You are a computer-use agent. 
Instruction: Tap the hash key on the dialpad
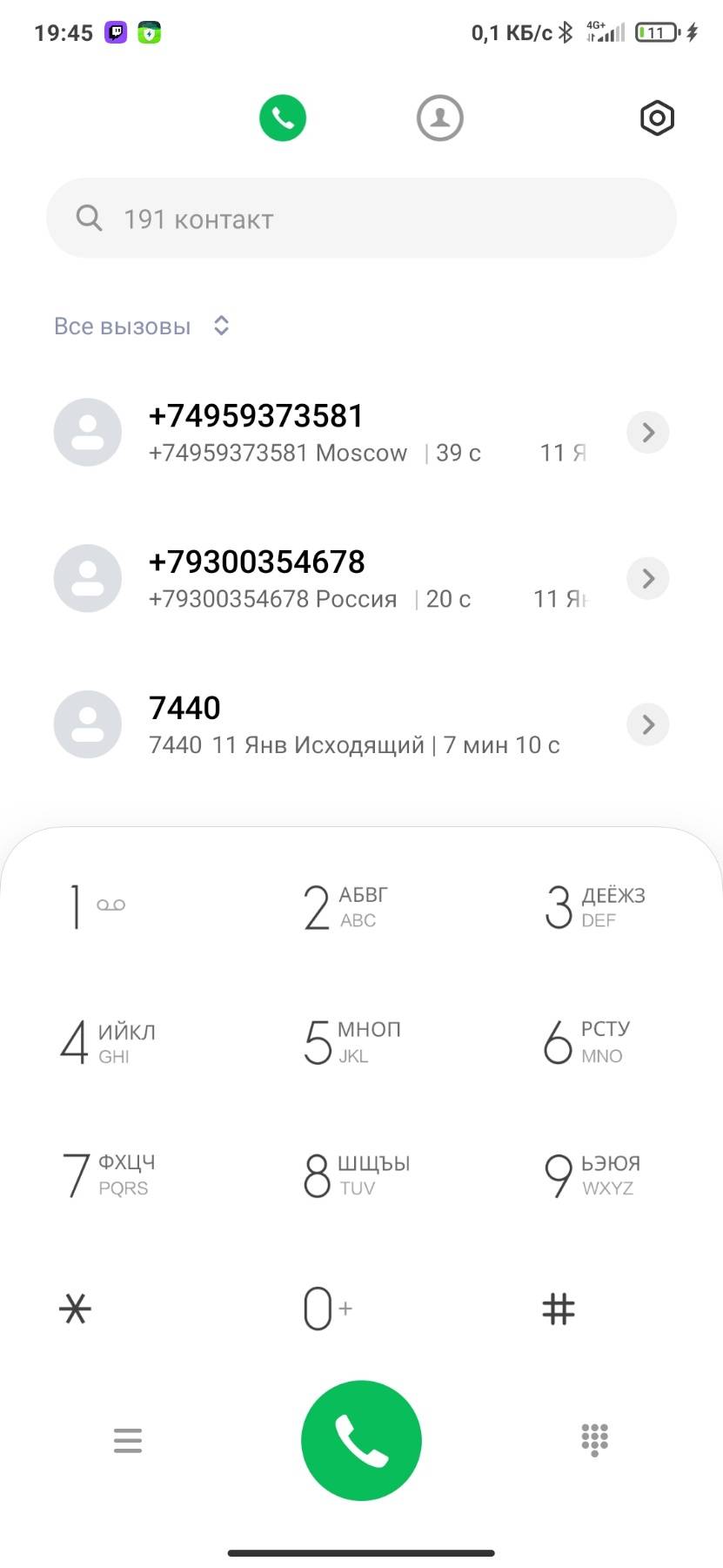[559, 1309]
